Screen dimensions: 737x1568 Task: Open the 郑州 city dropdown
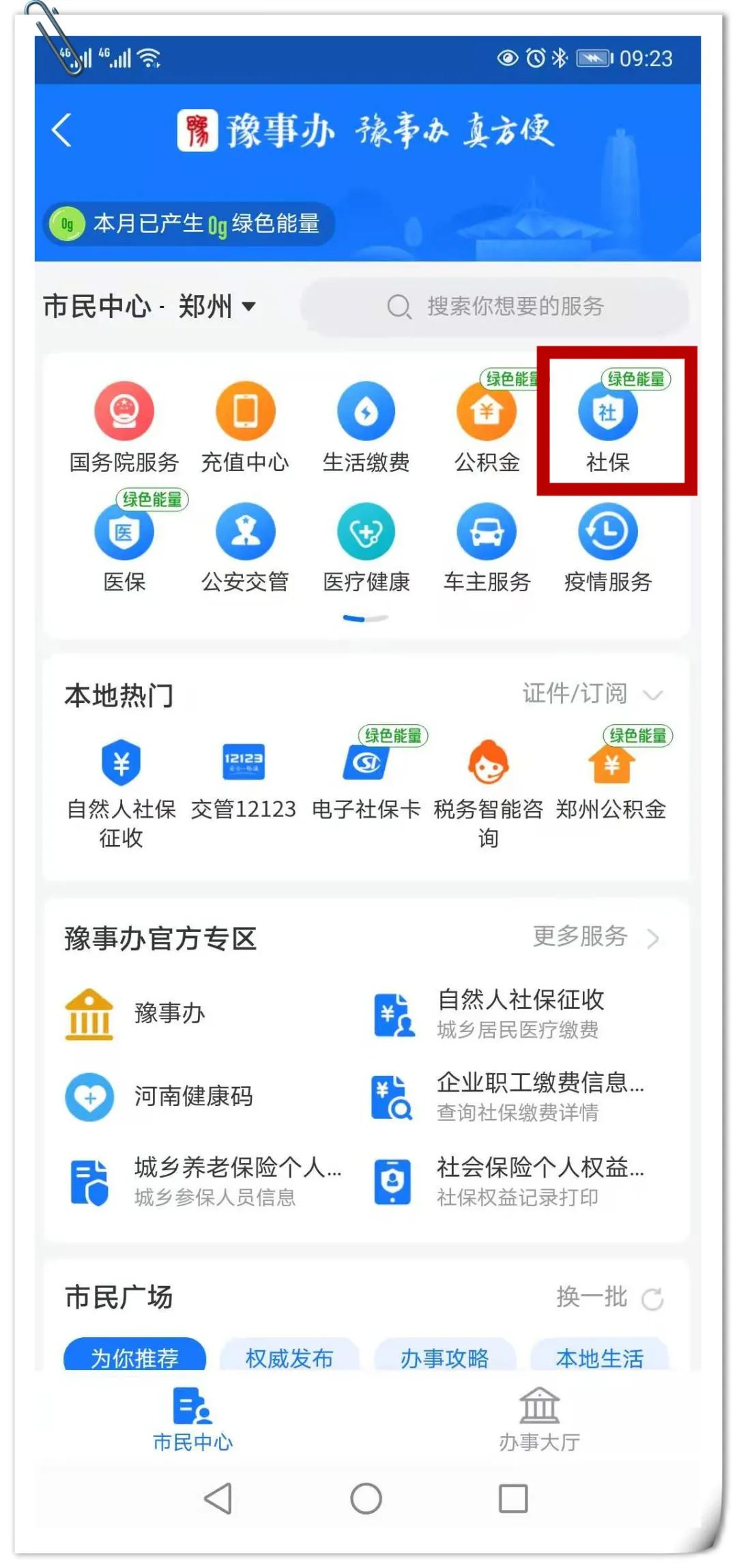[x=217, y=306]
